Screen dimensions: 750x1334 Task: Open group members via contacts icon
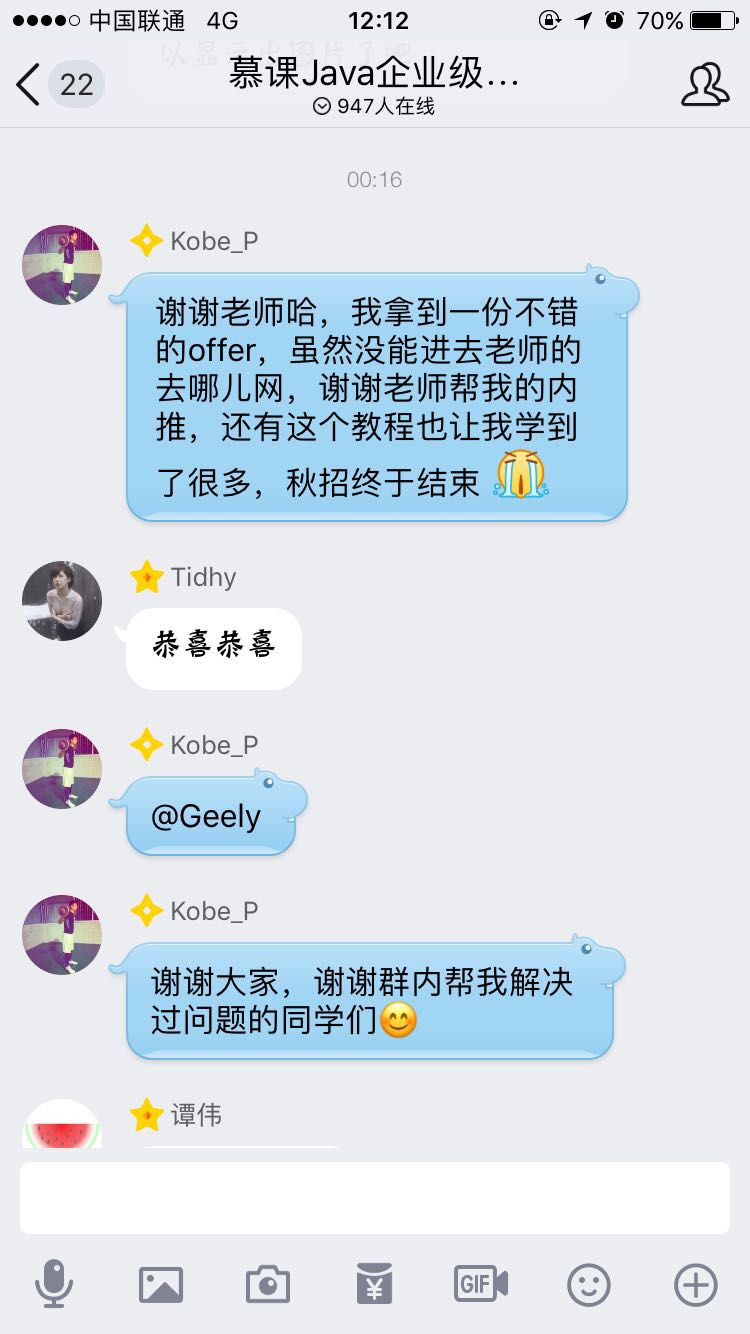(706, 85)
